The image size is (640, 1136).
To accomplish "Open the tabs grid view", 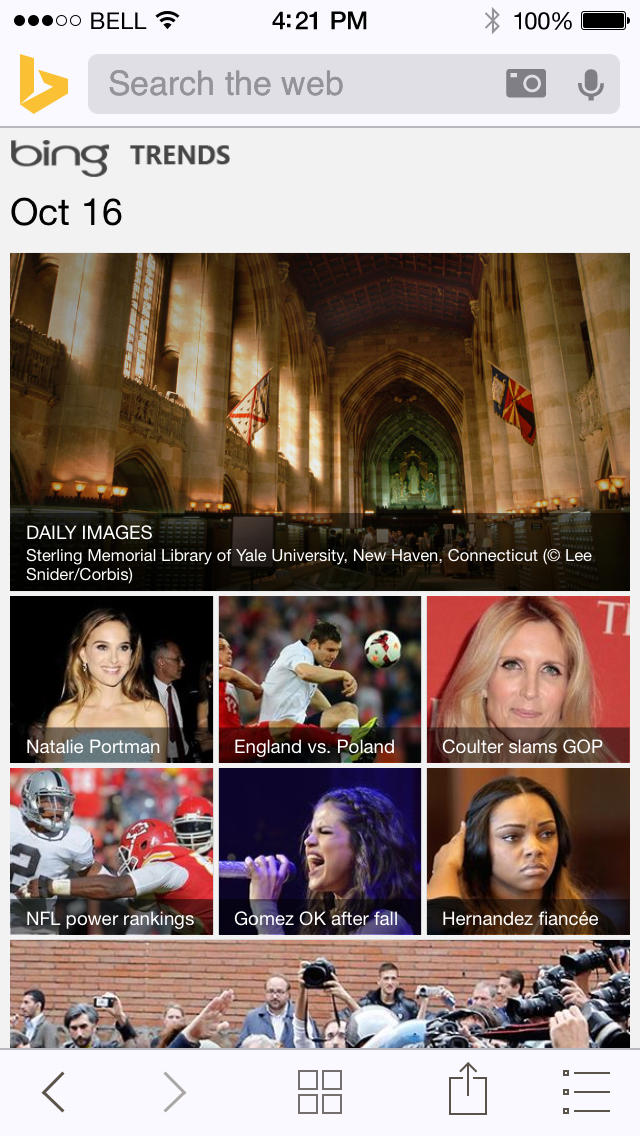I will (x=320, y=1091).
